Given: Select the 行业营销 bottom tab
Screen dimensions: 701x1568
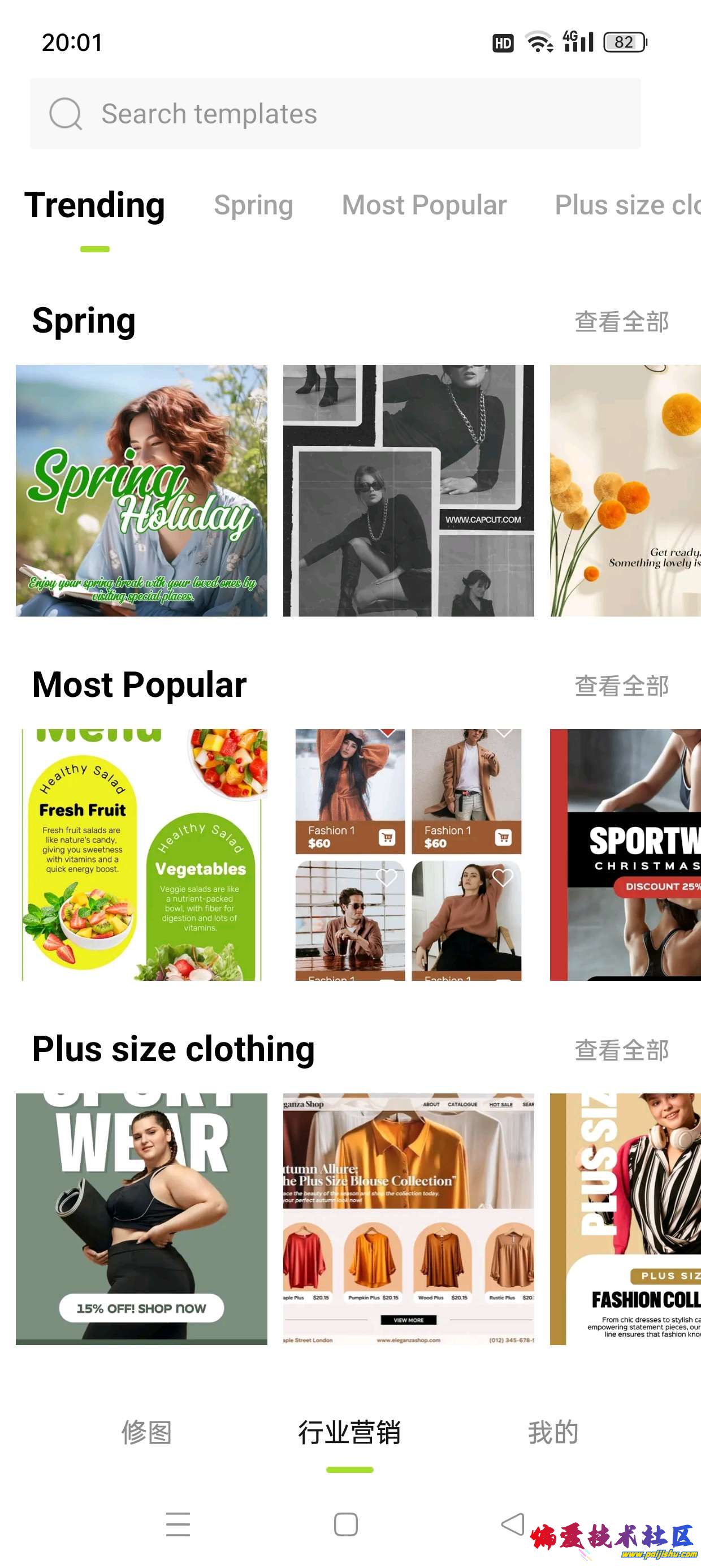Looking at the screenshot, I should (x=349, y=1432).
